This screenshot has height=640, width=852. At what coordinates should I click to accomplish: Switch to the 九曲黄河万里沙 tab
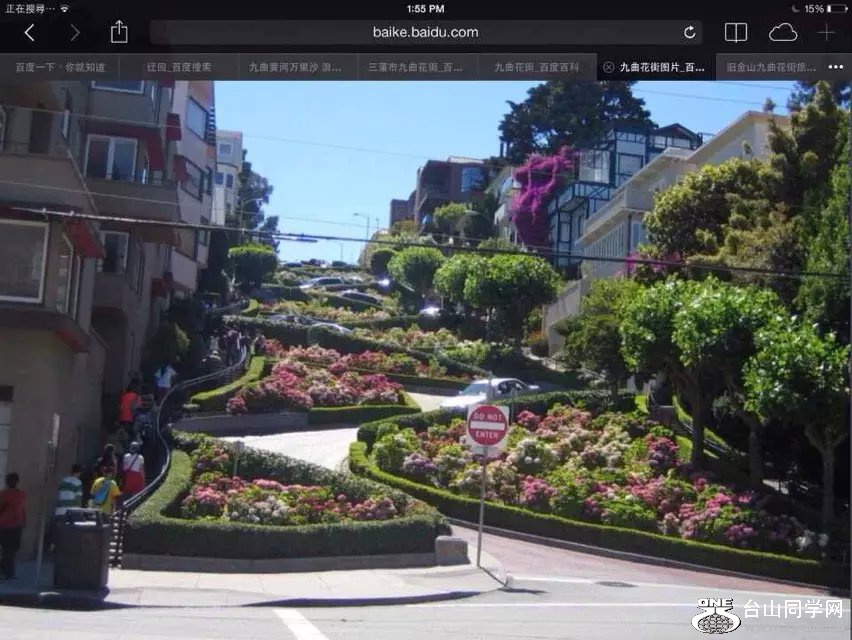[x=298, y=67]
